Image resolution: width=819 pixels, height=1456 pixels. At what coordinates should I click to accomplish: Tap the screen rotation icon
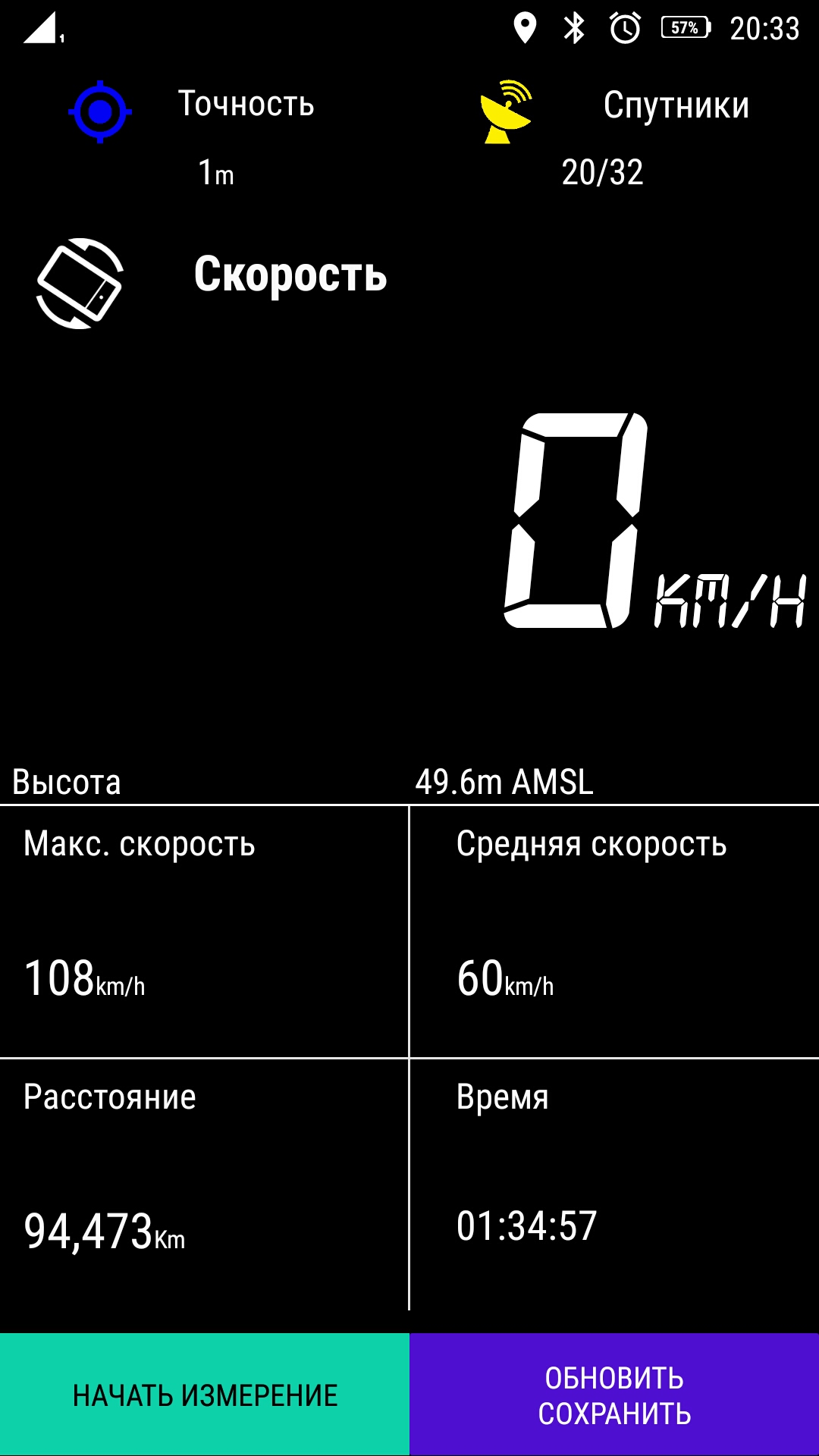80,283
